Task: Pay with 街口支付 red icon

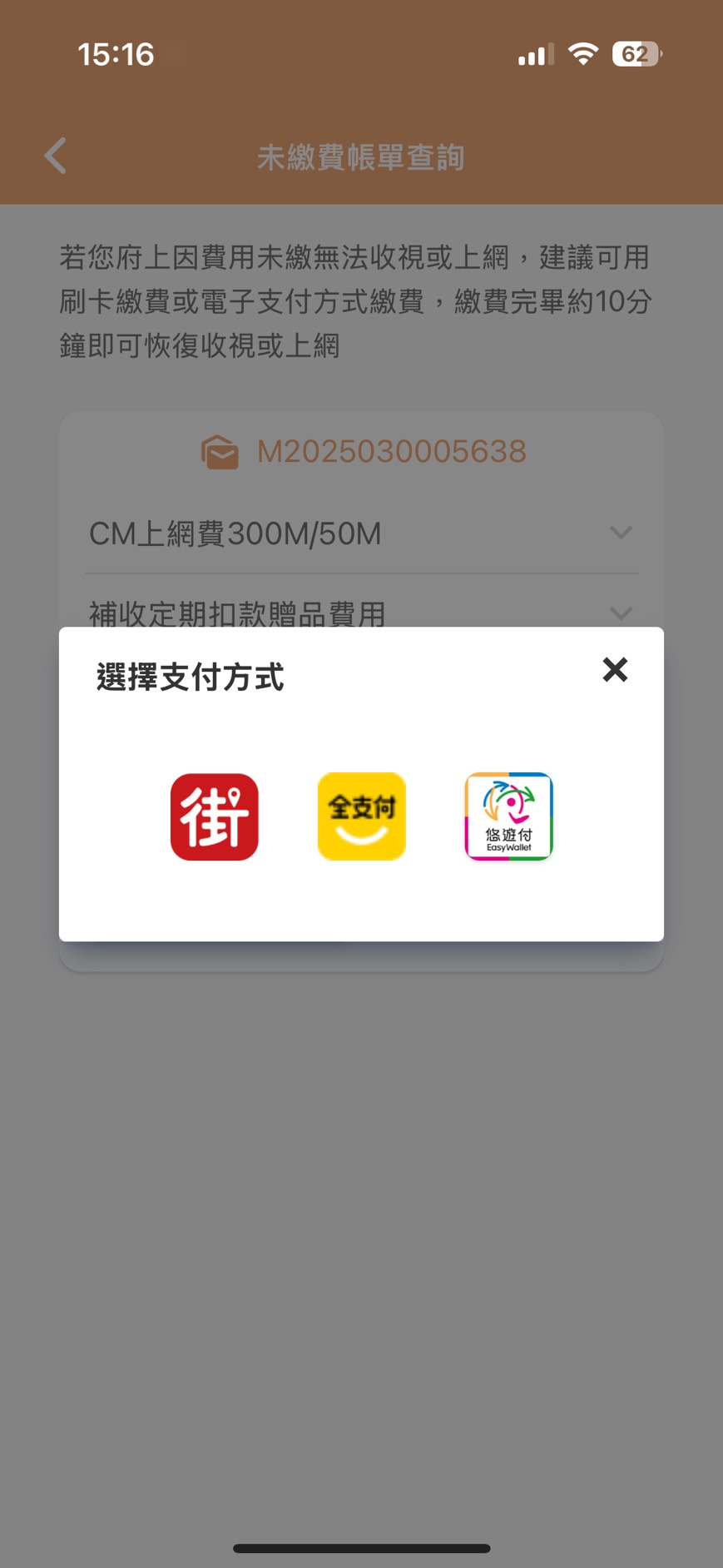Action: [215, 816]
